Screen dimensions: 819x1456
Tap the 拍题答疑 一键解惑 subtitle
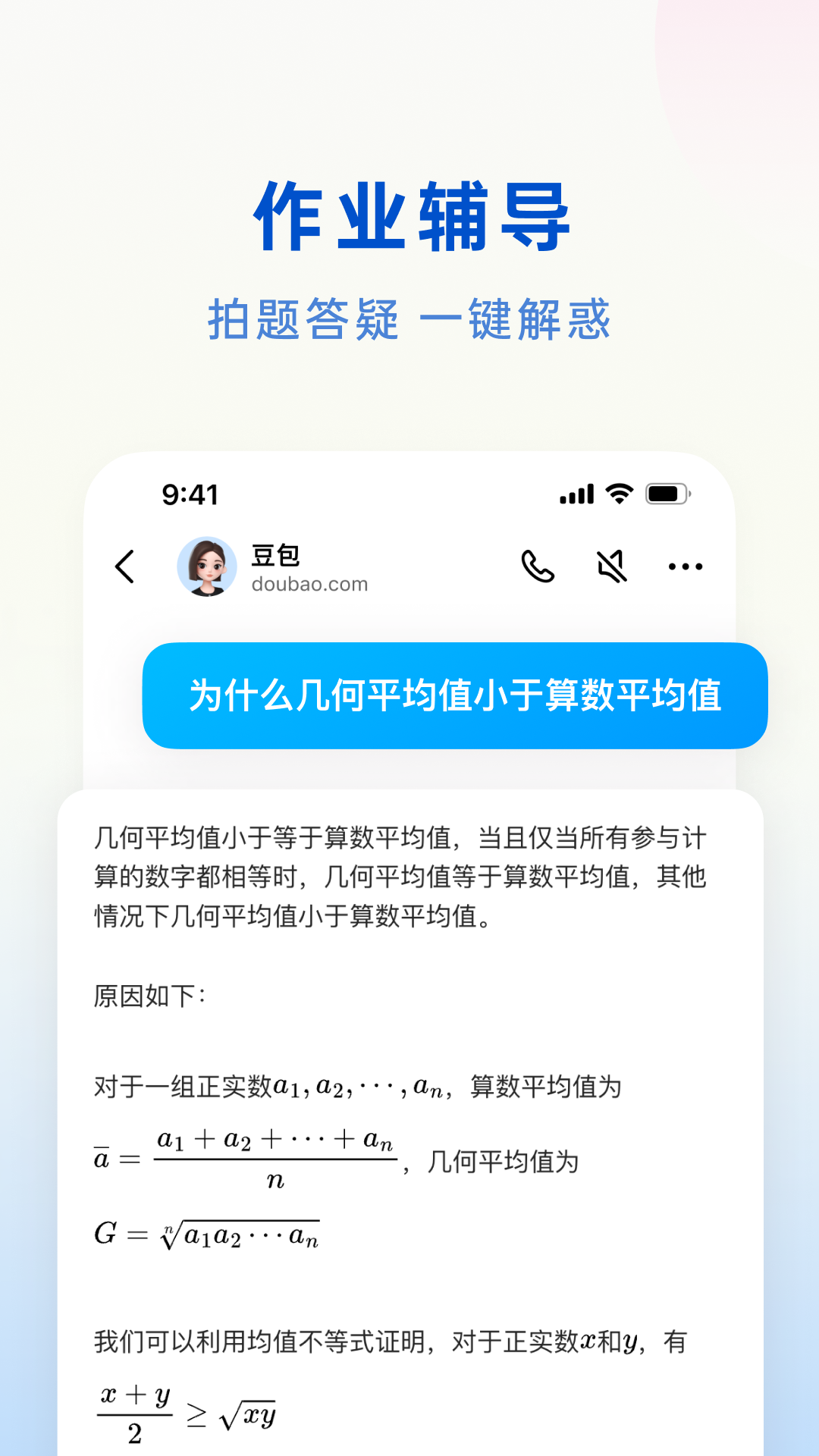pos(409,317)
